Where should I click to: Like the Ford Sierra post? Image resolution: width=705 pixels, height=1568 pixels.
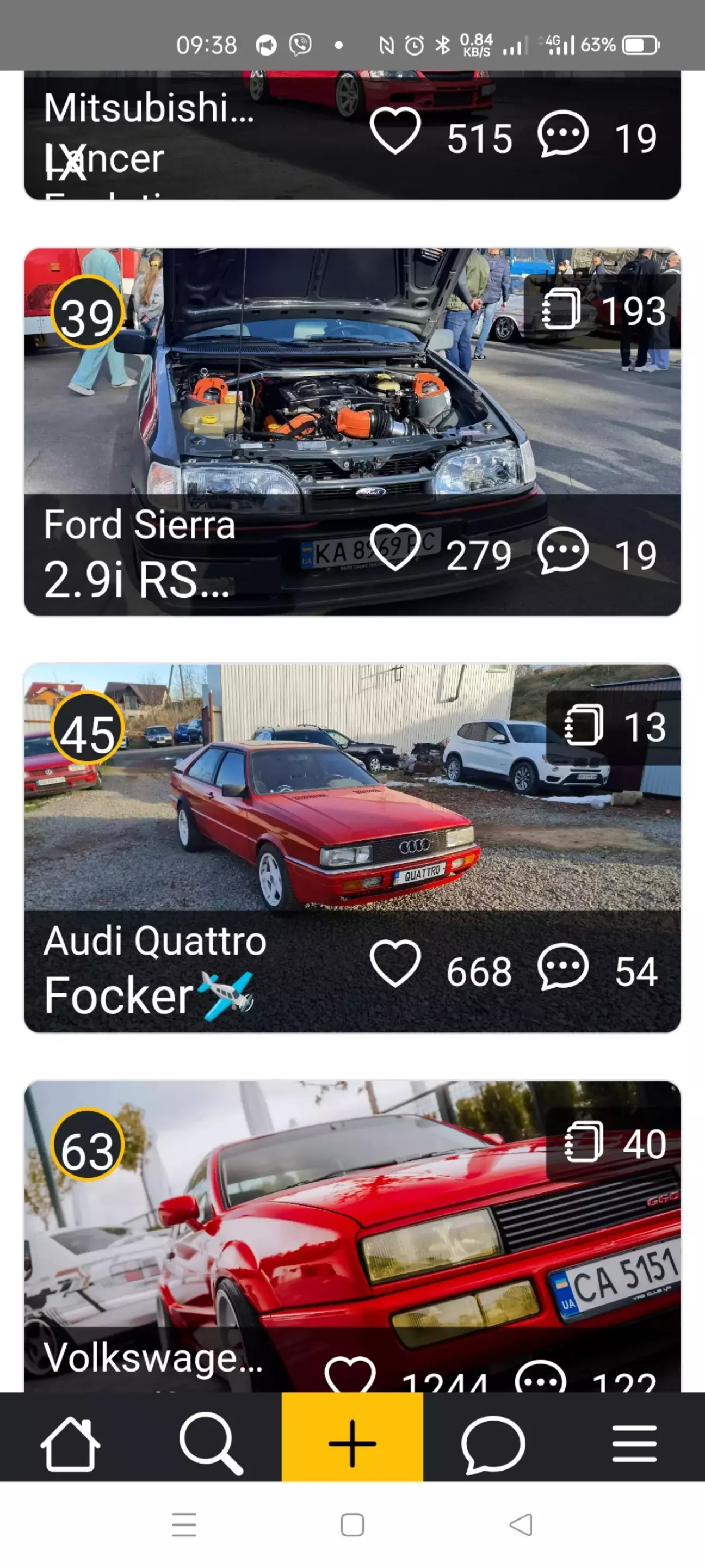pyautogui.click(x=395, y=548)
